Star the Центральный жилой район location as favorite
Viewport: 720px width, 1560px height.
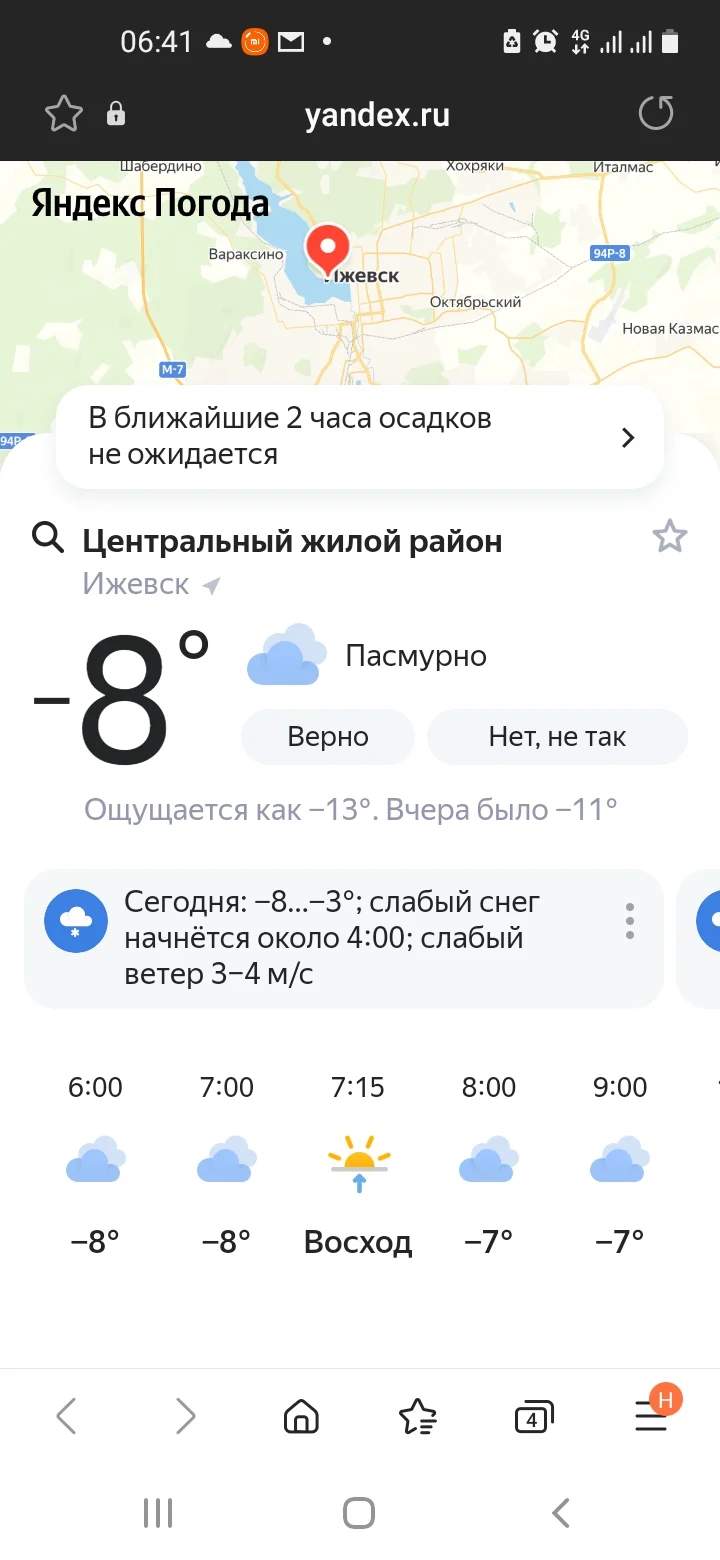[669, 537]
